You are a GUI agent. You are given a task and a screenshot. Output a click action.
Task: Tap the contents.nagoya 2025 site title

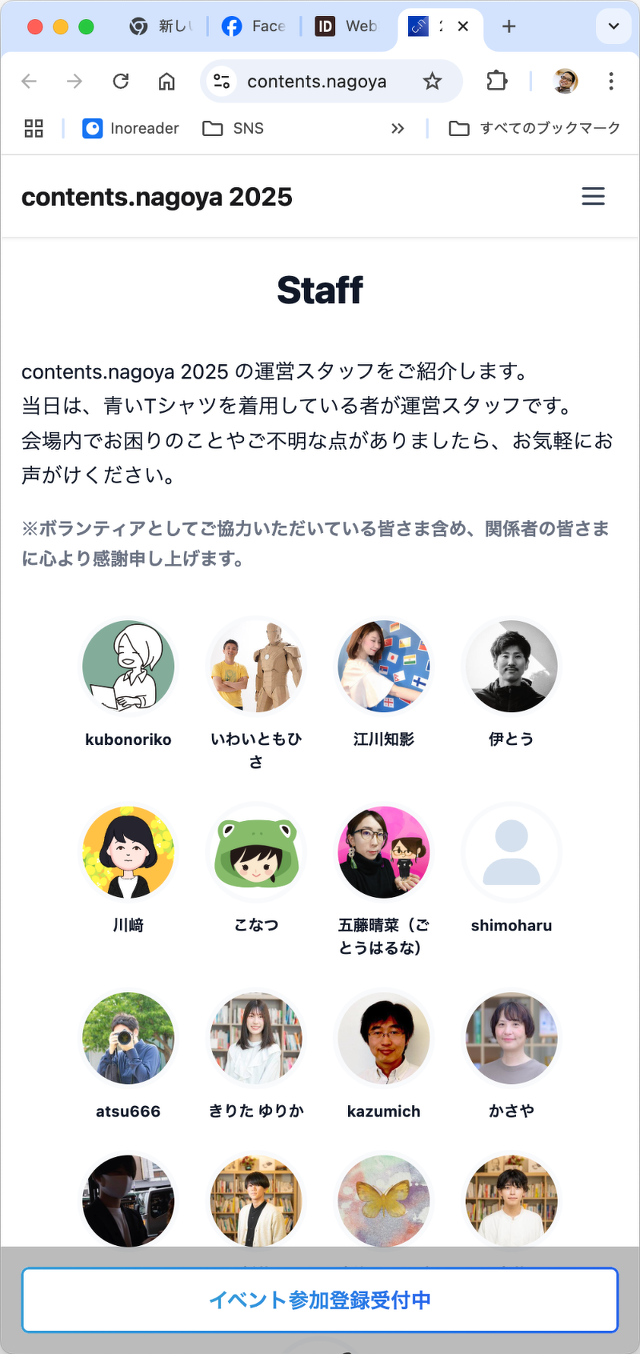pos(157,197)
